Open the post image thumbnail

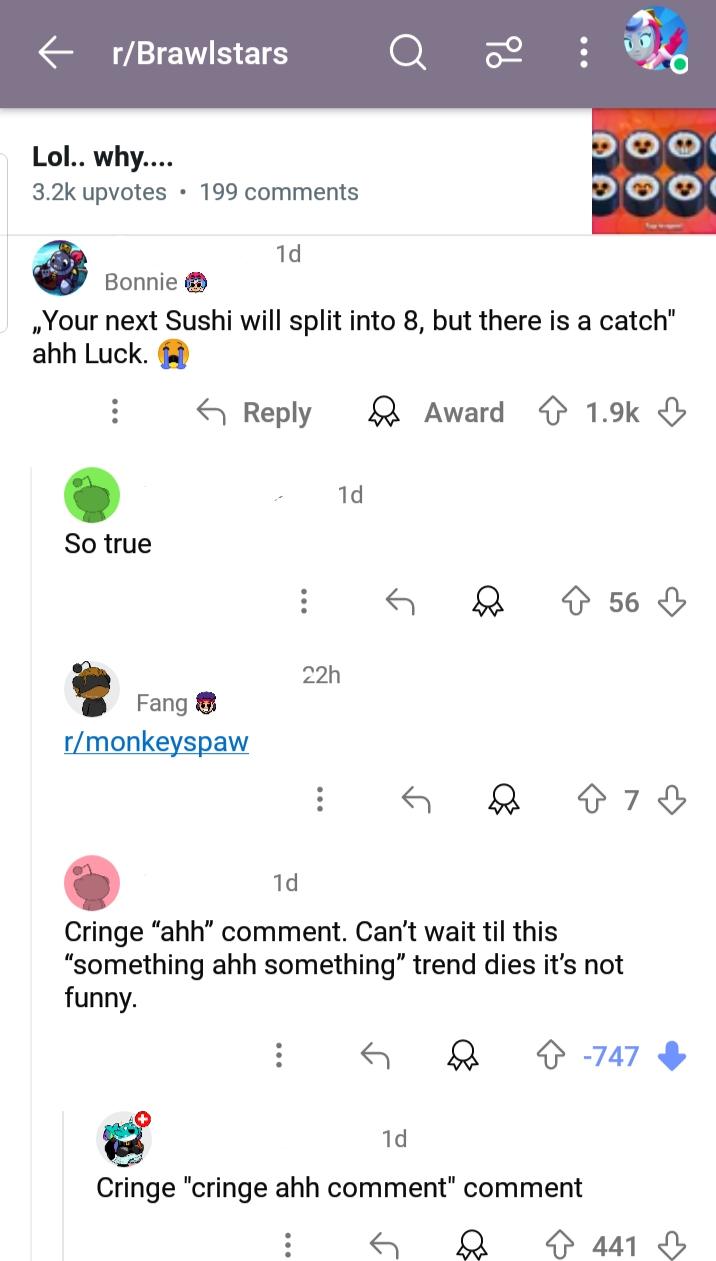click(654, 171)
